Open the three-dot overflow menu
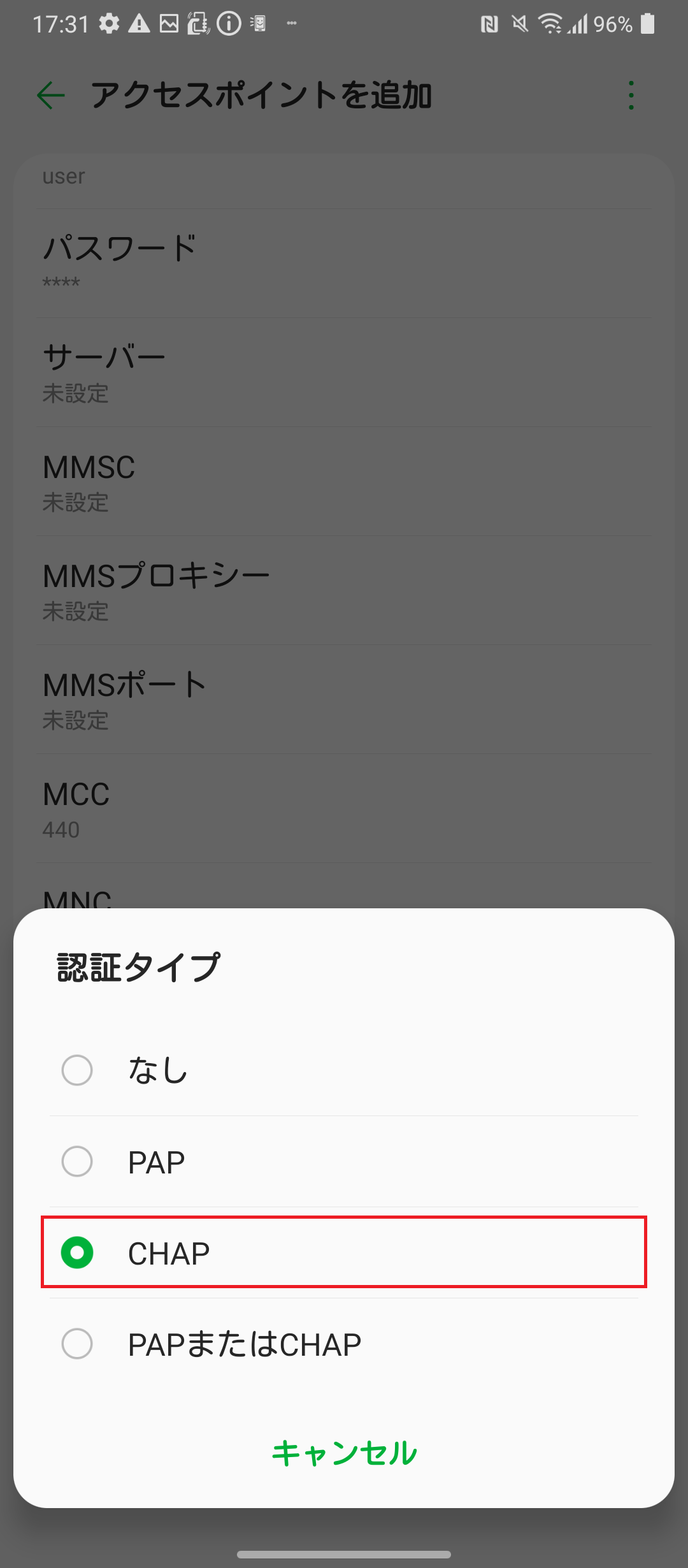The height and width of the screenshot is (1568, 688). 630,96
